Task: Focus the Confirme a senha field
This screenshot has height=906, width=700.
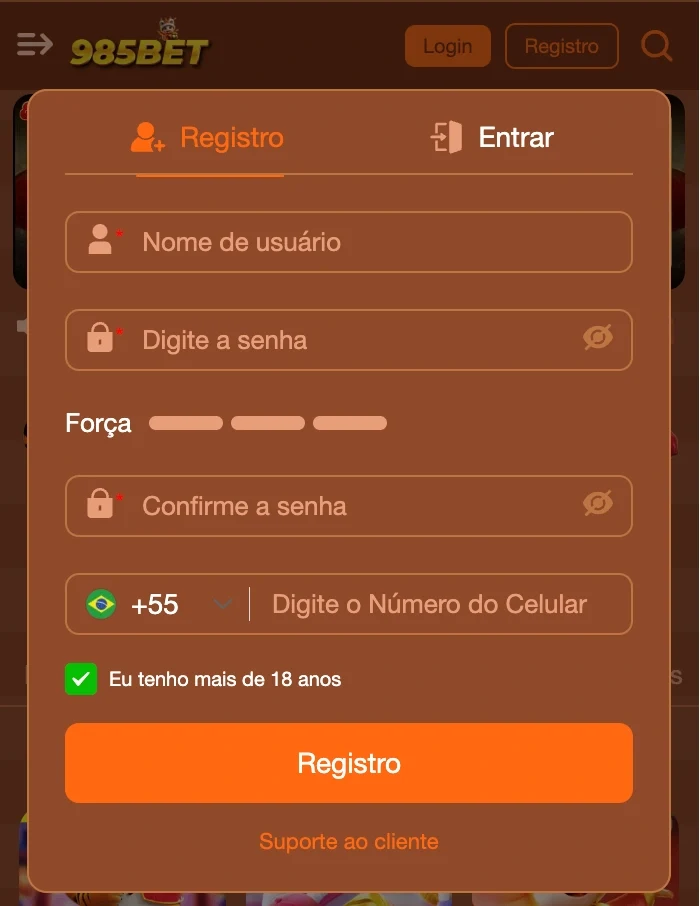Action: point(350,506)
